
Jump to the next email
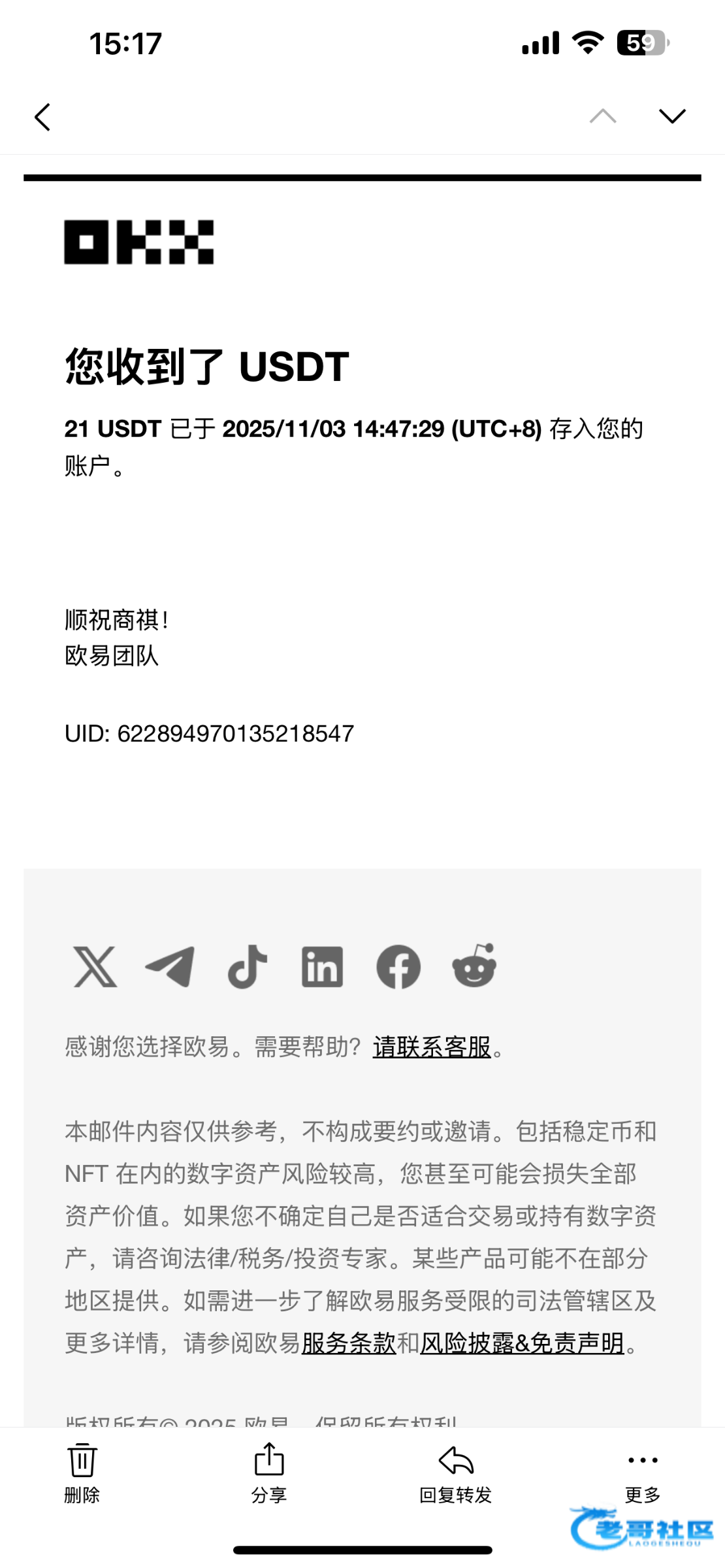[x=672, y=116]
